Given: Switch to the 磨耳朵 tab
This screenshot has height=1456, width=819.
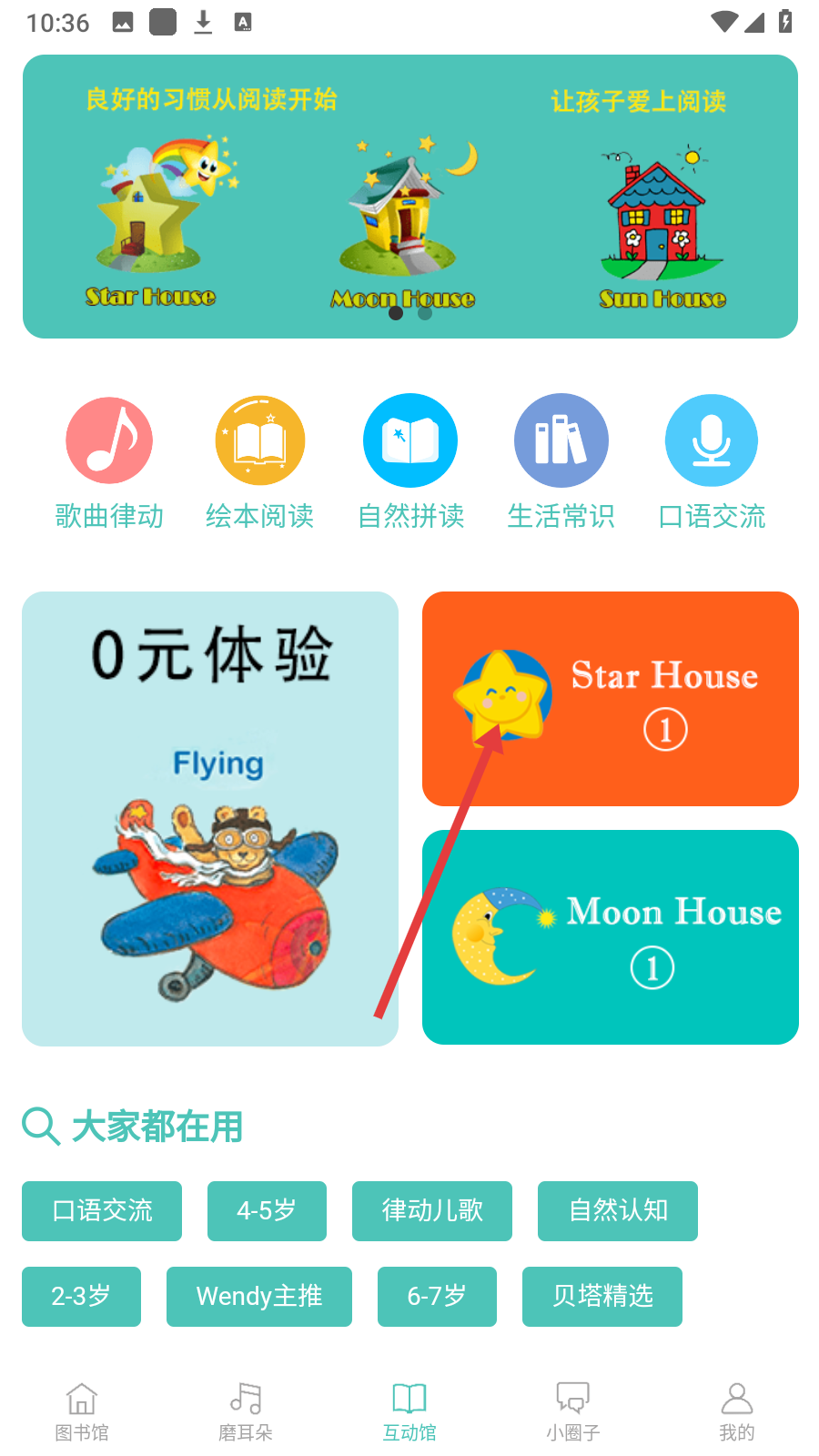Looking at the screenshot, I should (x=246, y=1411).
